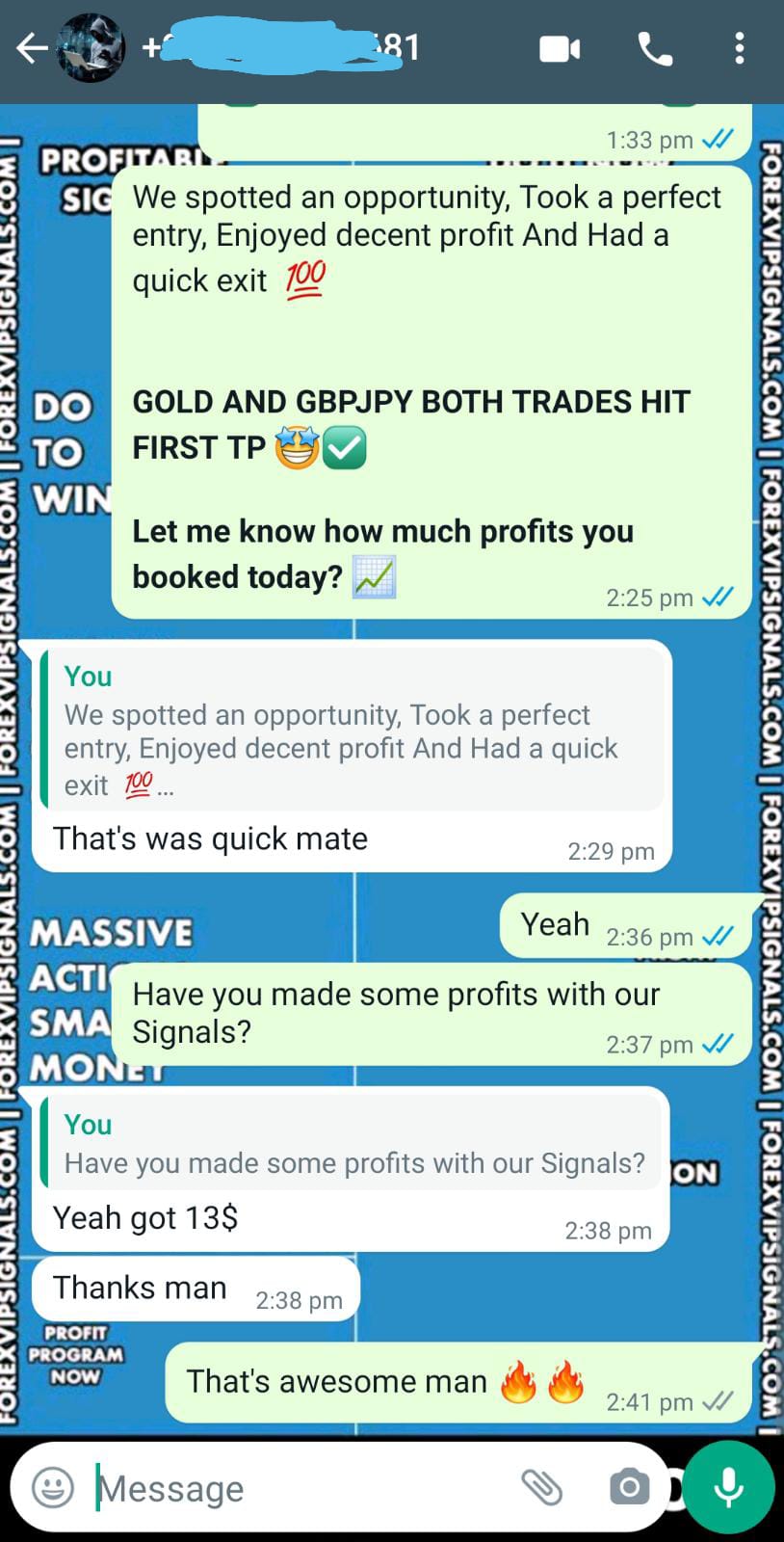
Task: Tap the voice message microphone button
Action: coord(729,1487)
